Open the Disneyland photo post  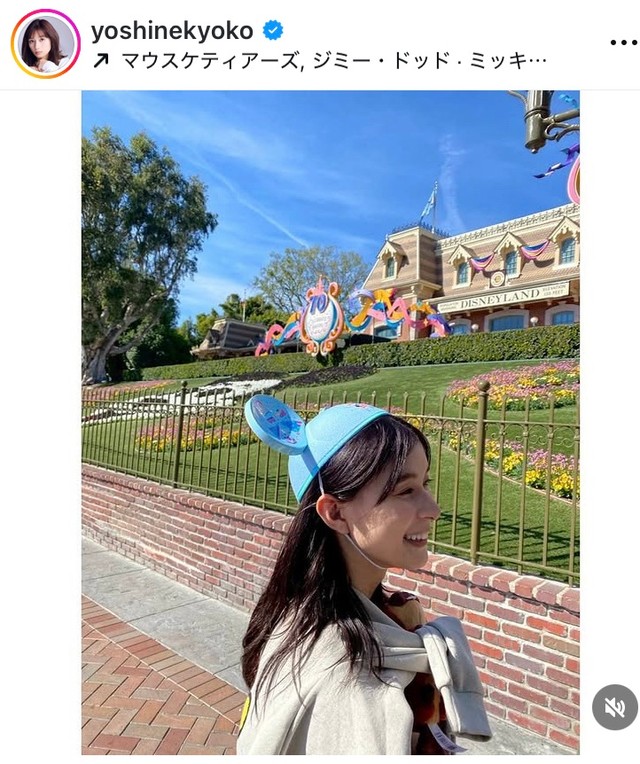coord(330,420)
